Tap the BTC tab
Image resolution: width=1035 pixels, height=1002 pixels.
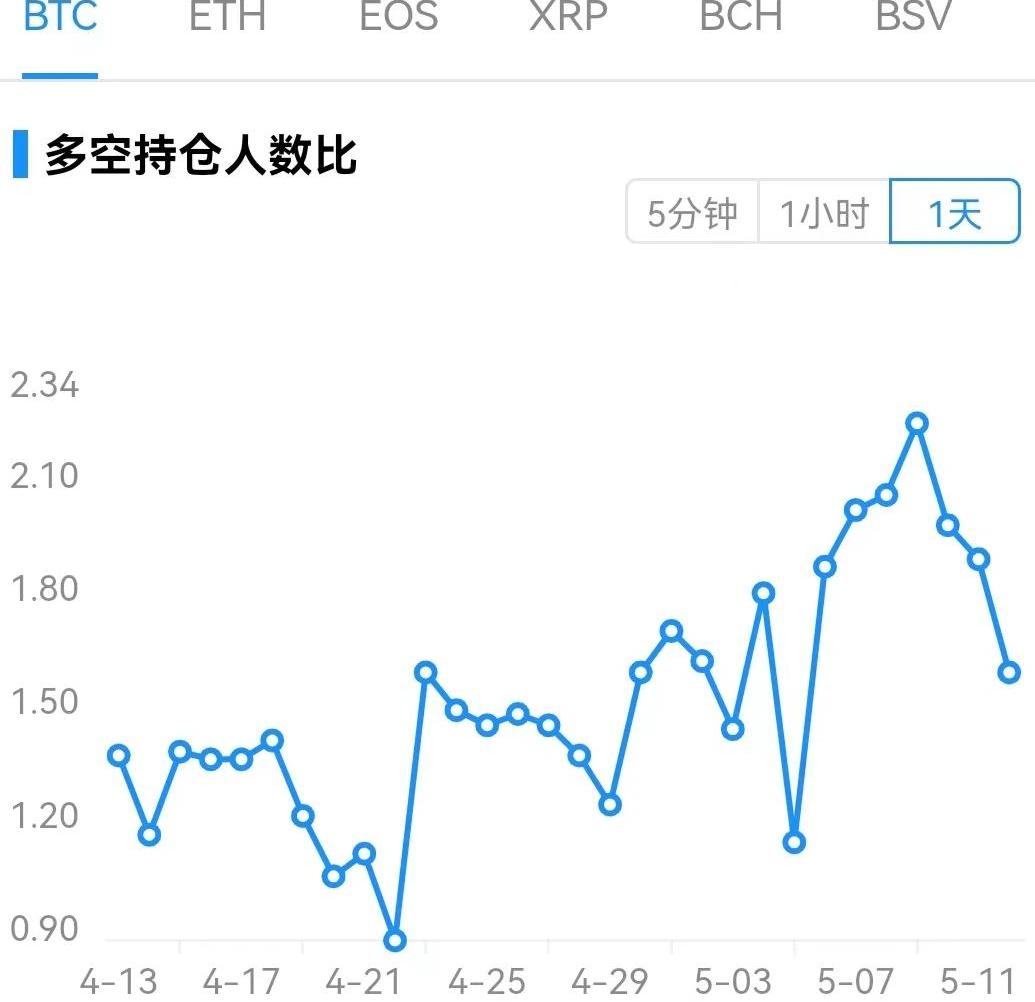tap(60, 18)
